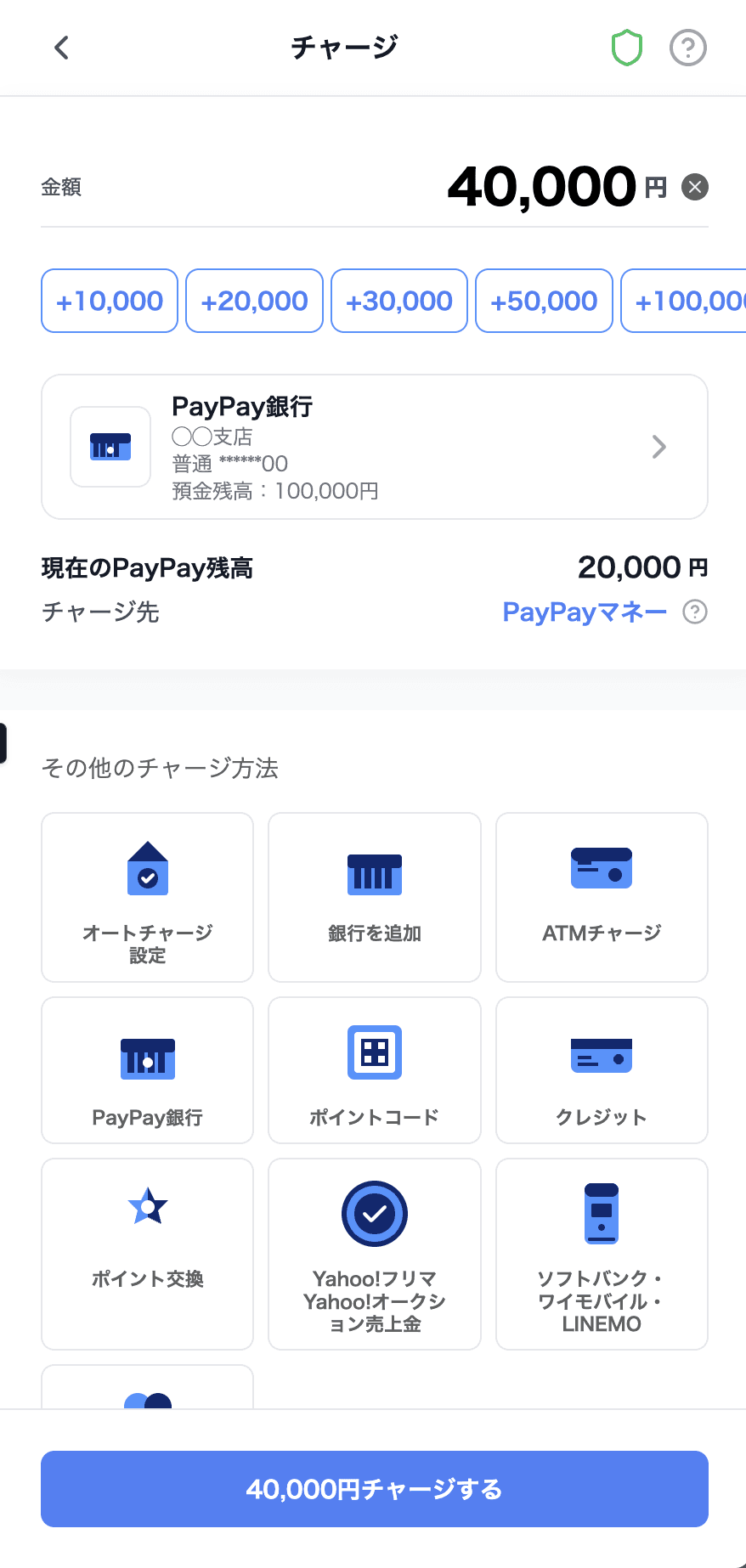Open オートチャージ設定

coord(147,897)
